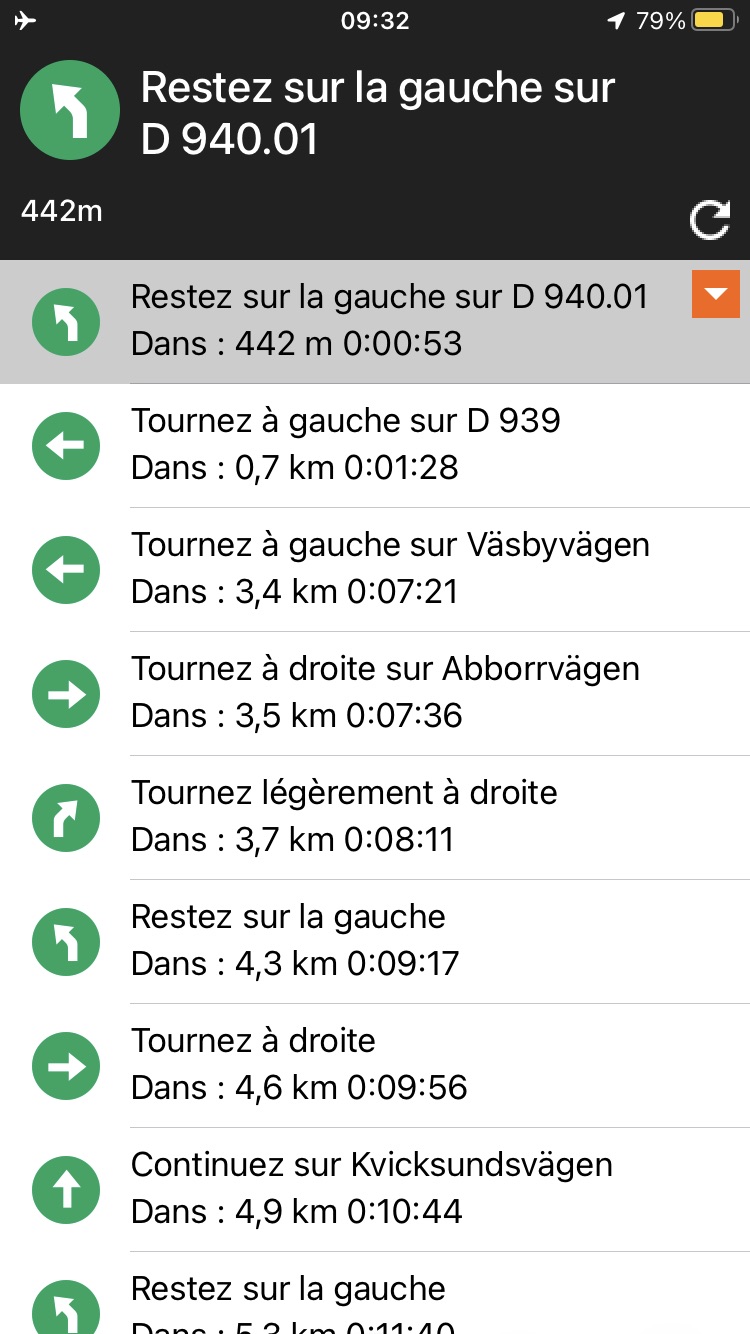
Task: Show the Continuez sur Kvicksundsvägen step
Action: pyautogui.click(x=375, y=1189)
